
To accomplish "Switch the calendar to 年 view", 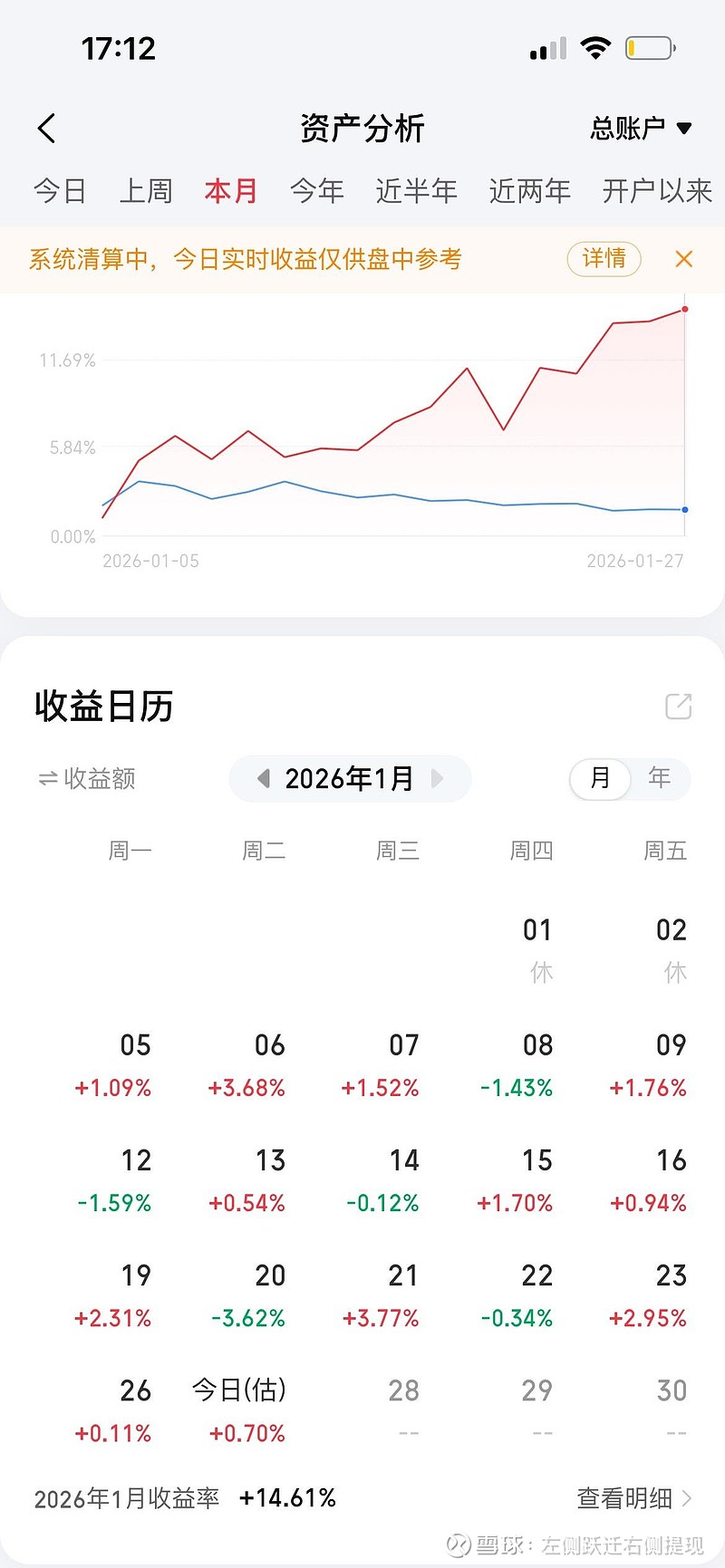I will pyautogui.click(x=659, y=779).
